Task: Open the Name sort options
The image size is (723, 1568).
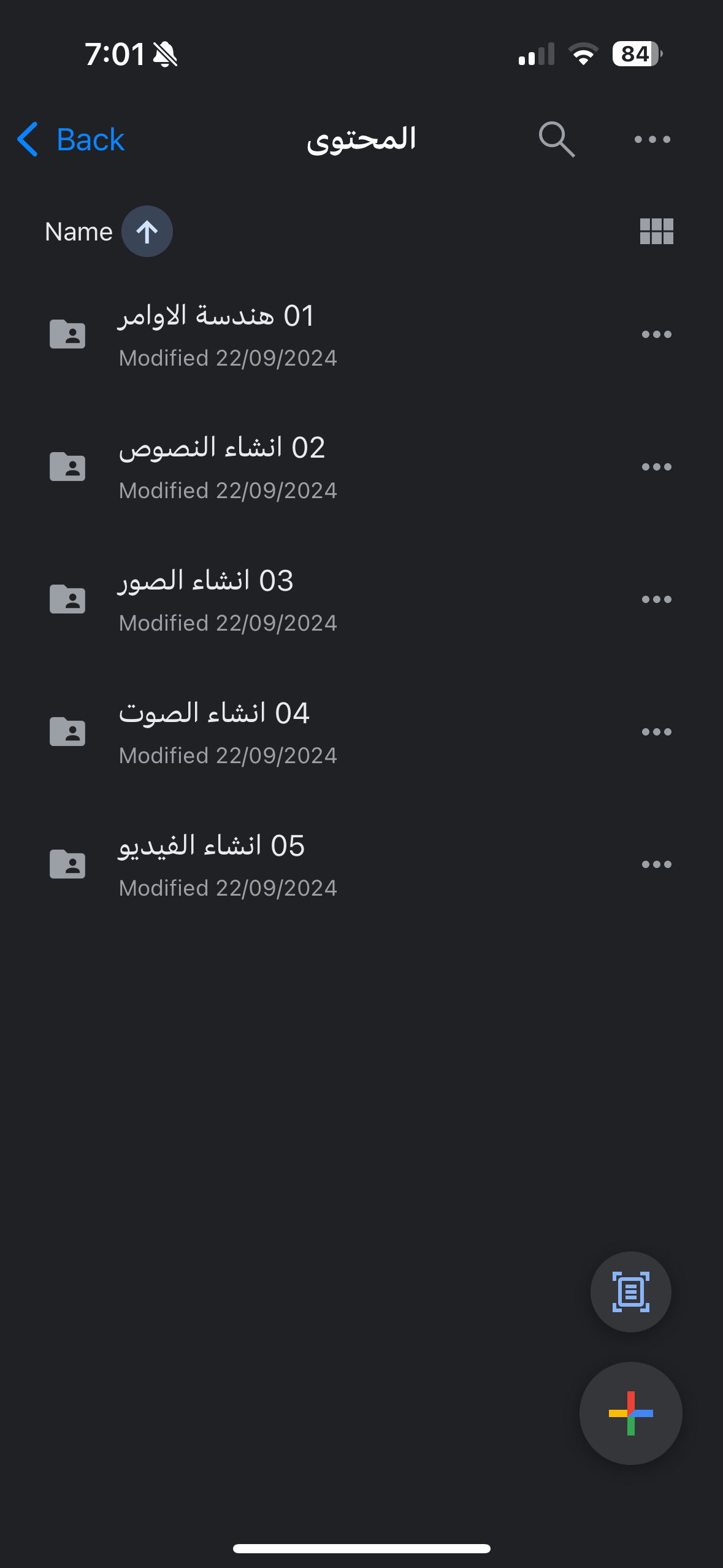Action: point(78,232)
